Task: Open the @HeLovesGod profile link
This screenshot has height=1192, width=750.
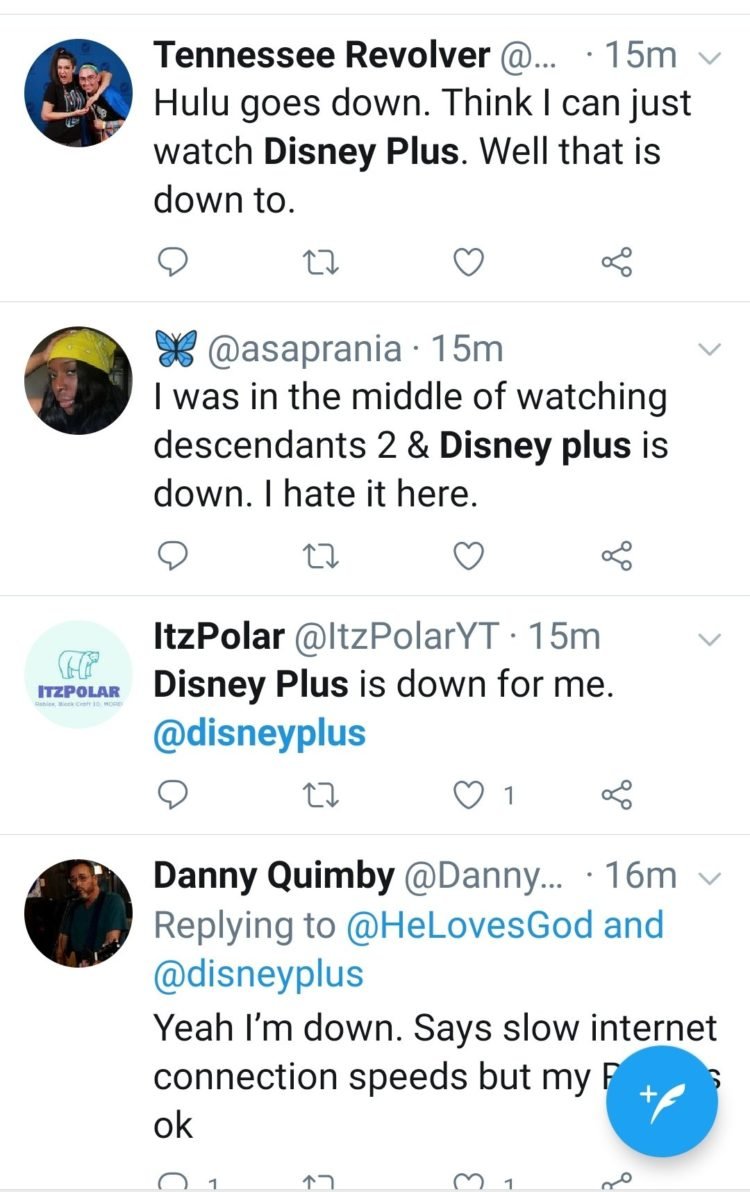Action: click(480, 926)
